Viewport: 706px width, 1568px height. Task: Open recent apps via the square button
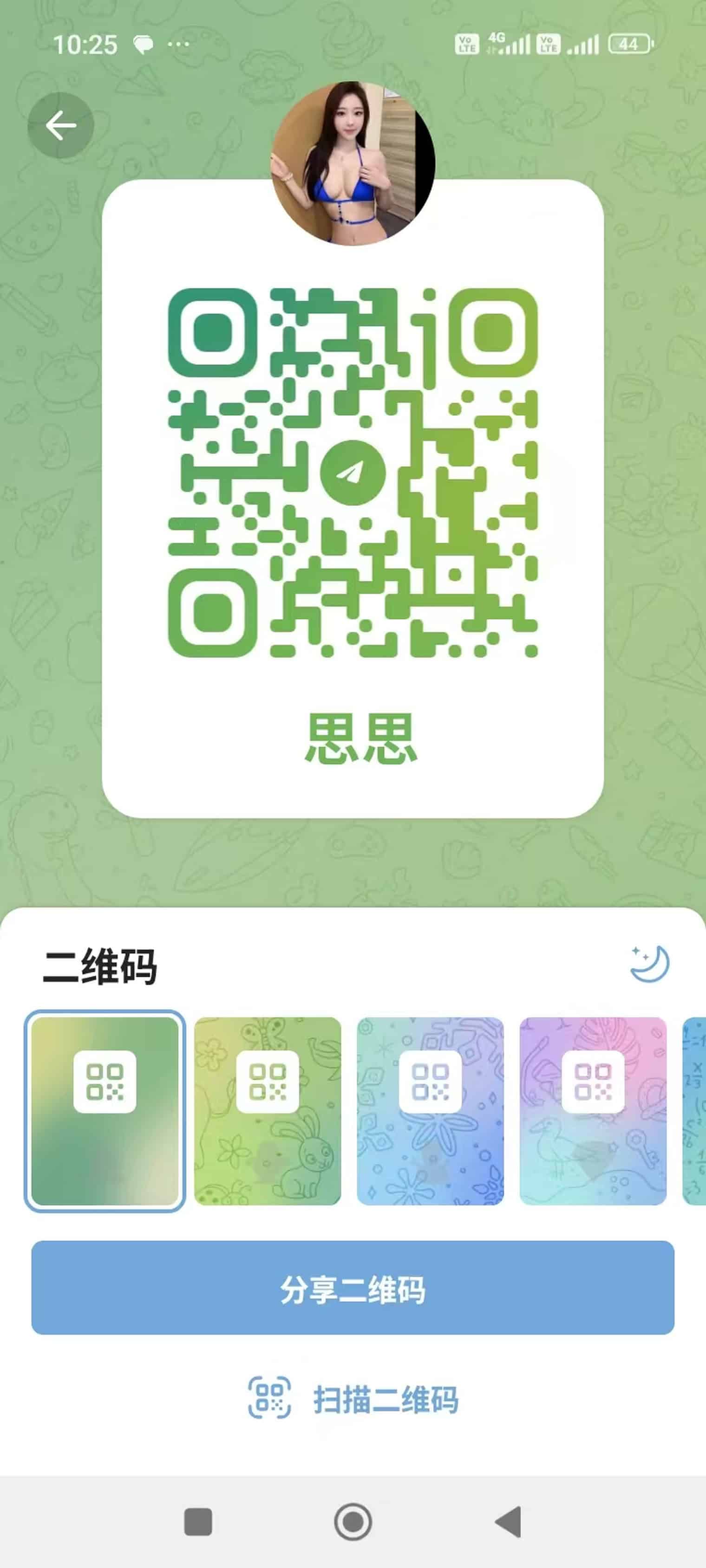[198, 1522]
